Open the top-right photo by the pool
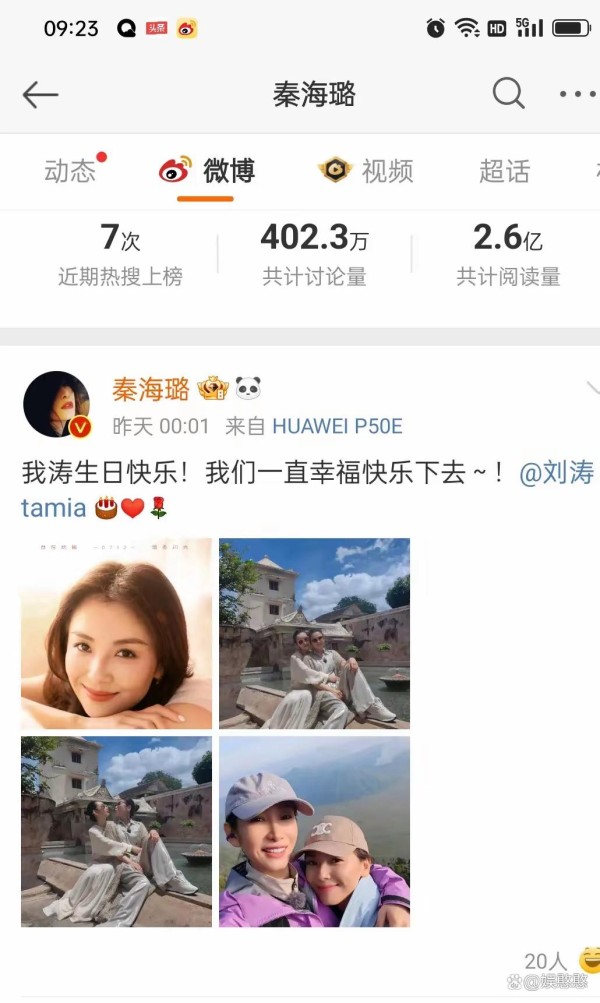This screenshot has height=1003, width=600. pos(314,633)
